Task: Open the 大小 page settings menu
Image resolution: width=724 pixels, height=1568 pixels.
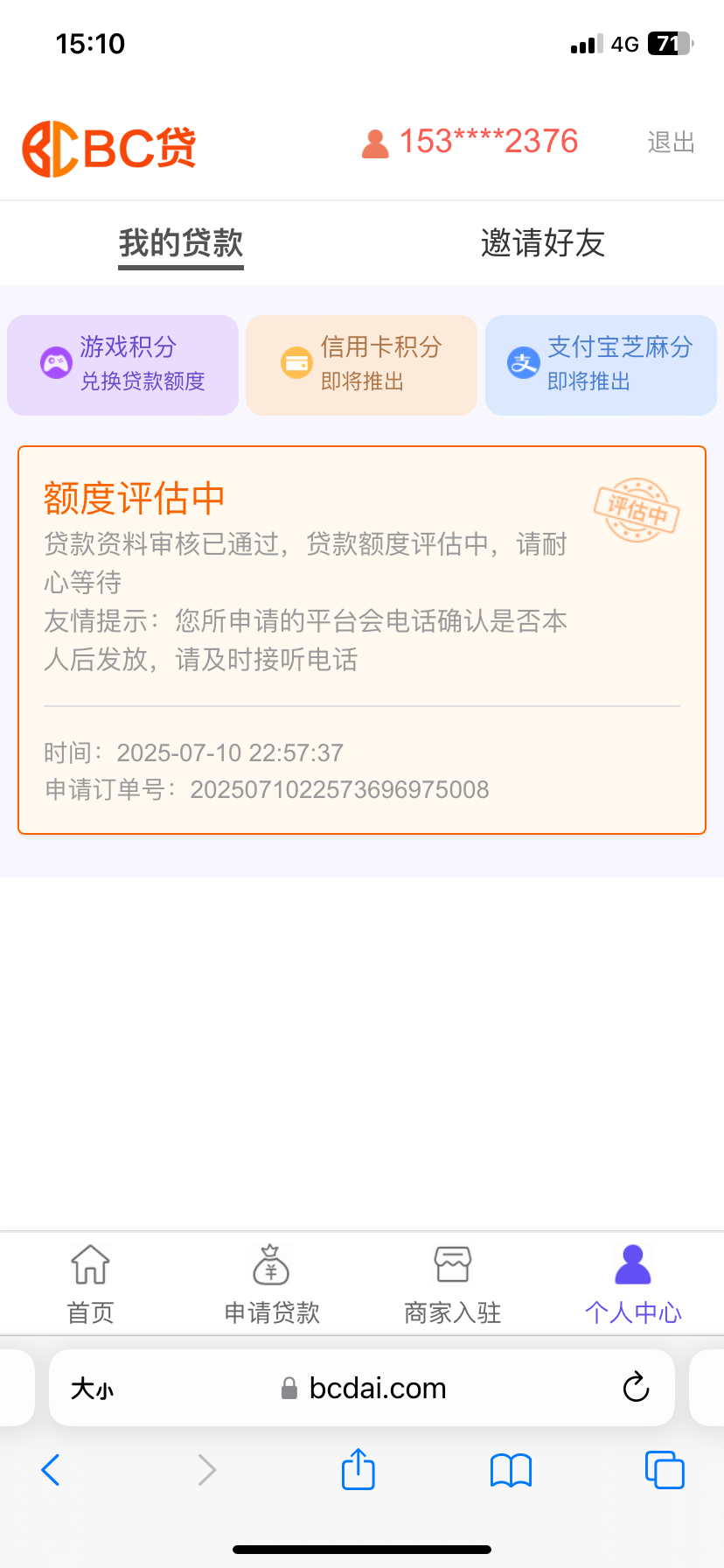Action: pos(92,1389)
